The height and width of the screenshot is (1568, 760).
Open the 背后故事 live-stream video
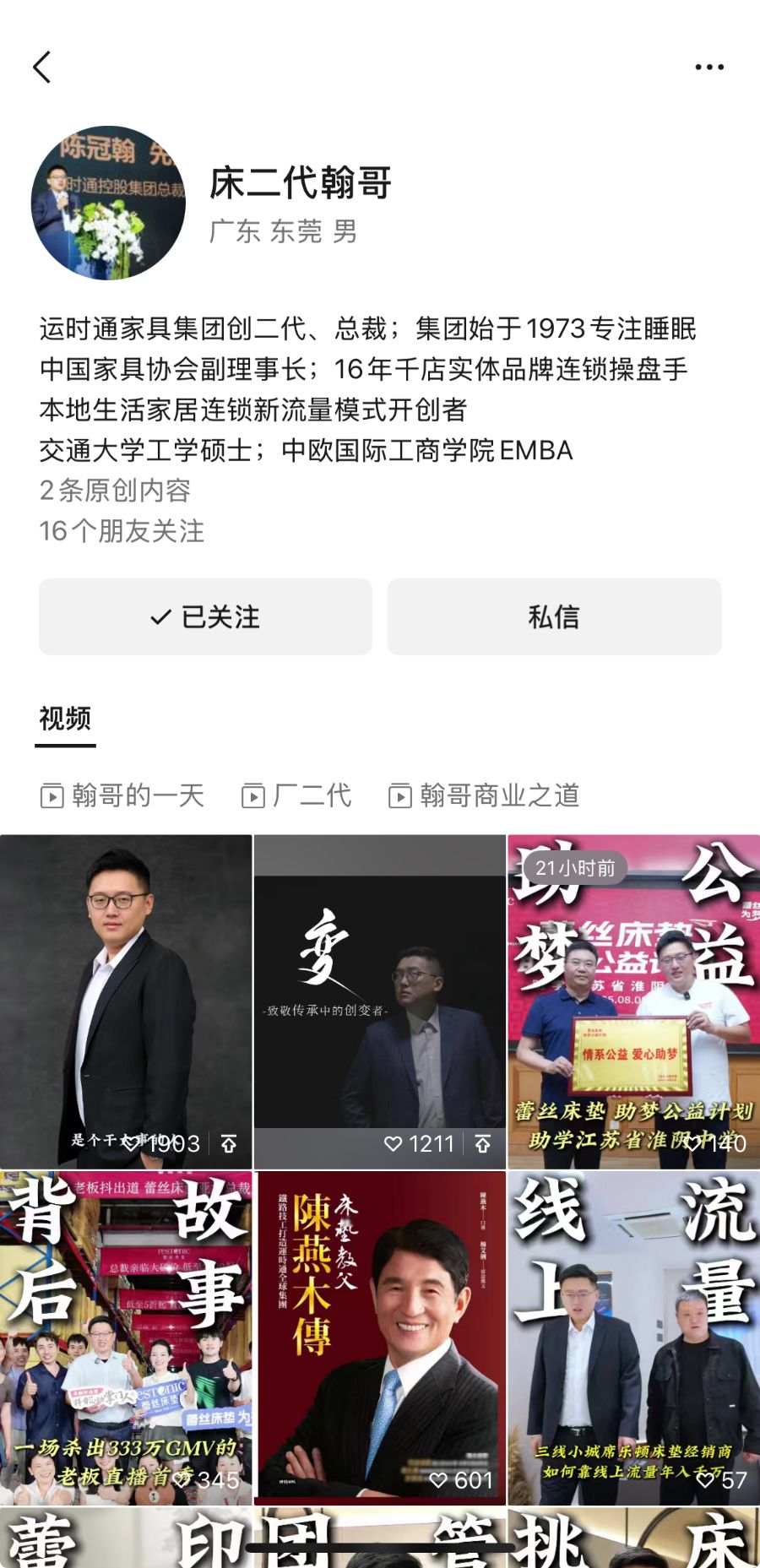tap(126, 1337)
